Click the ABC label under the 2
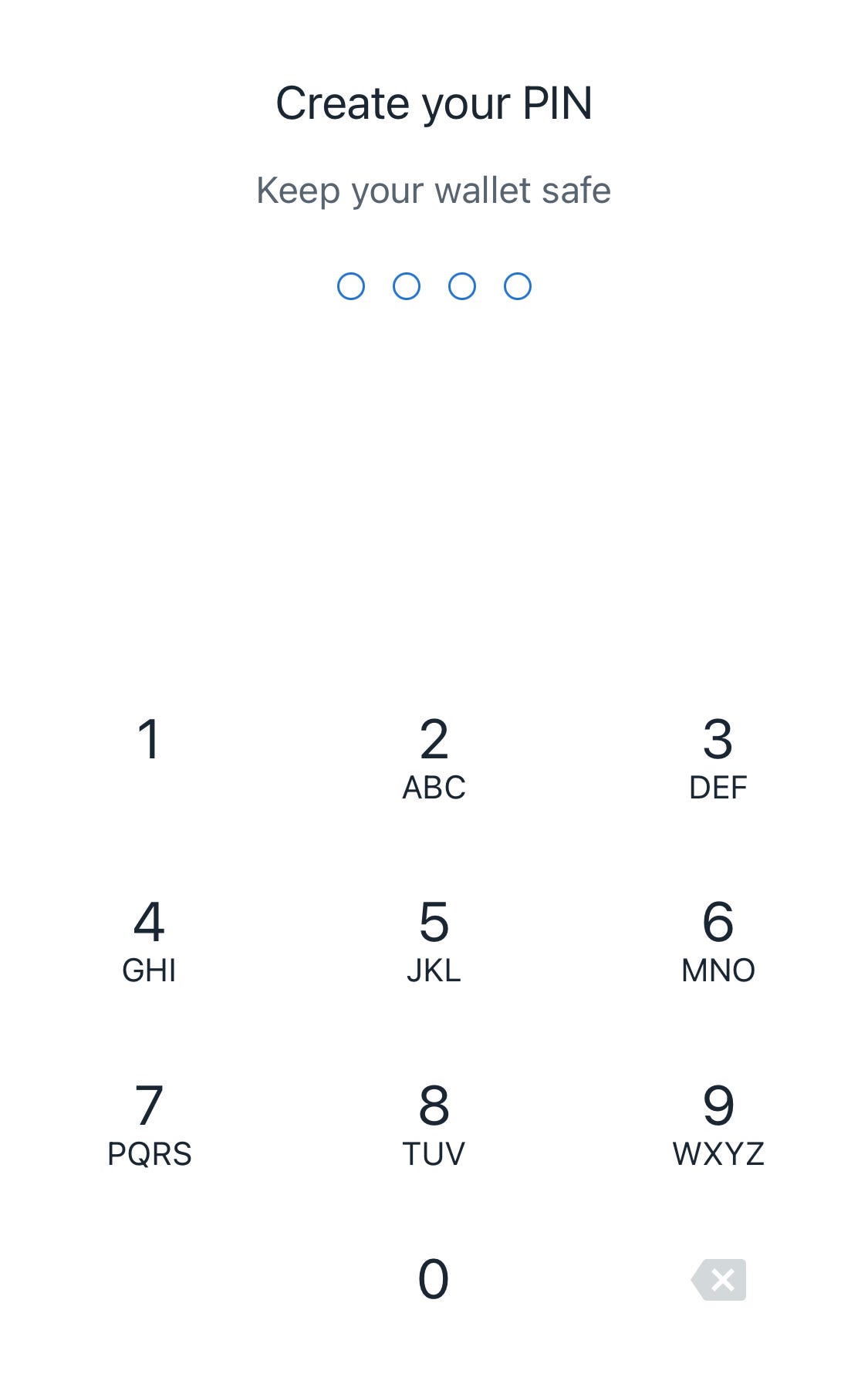This screenshot has width=868, height=1384. click(434, 788)
